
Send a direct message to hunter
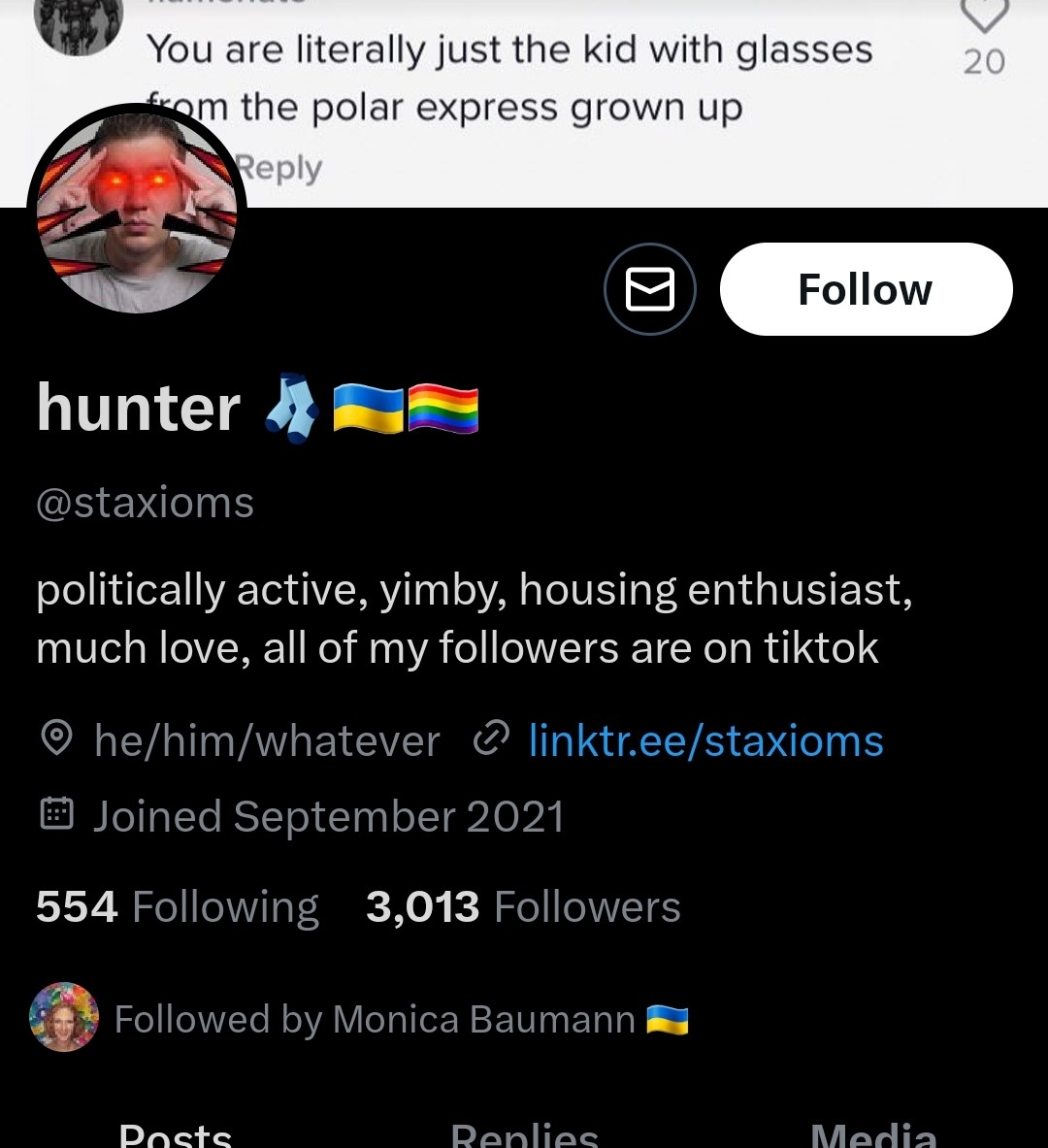[649, 289]
